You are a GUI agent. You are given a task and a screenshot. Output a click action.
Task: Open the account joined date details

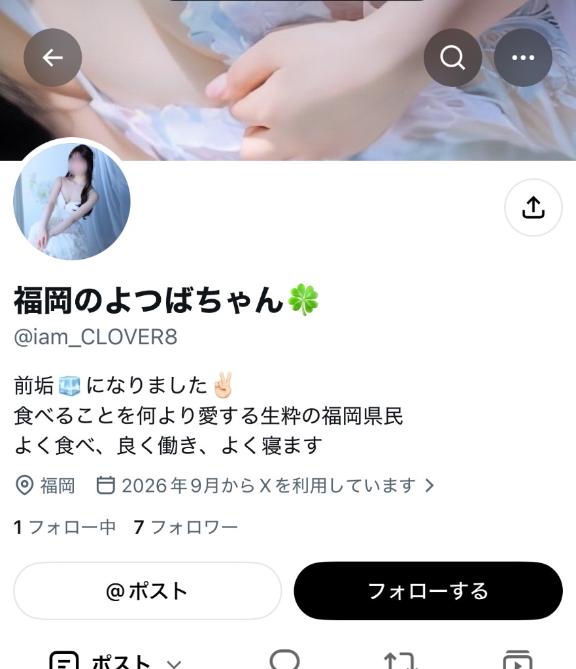(265, 486)
